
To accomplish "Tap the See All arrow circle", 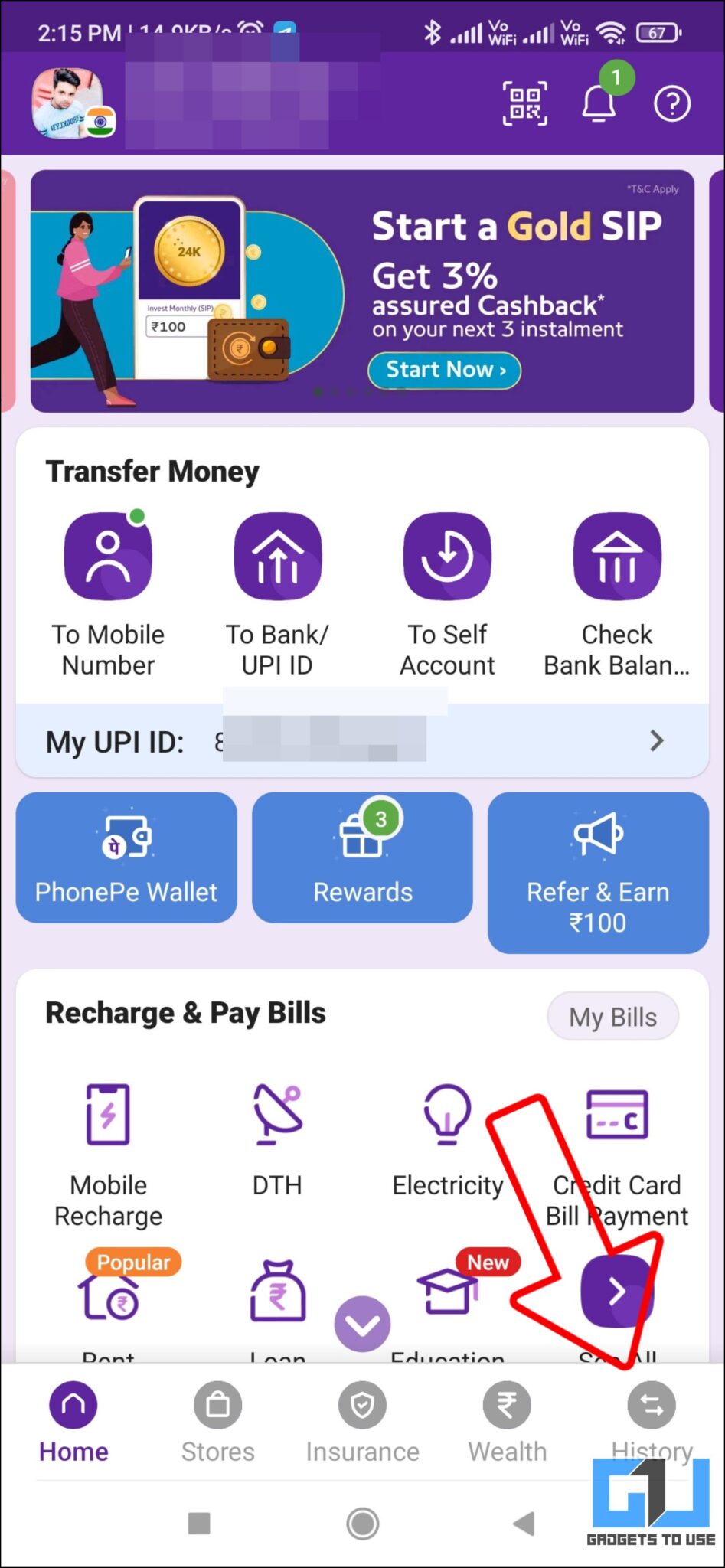I will (617, 1291).
